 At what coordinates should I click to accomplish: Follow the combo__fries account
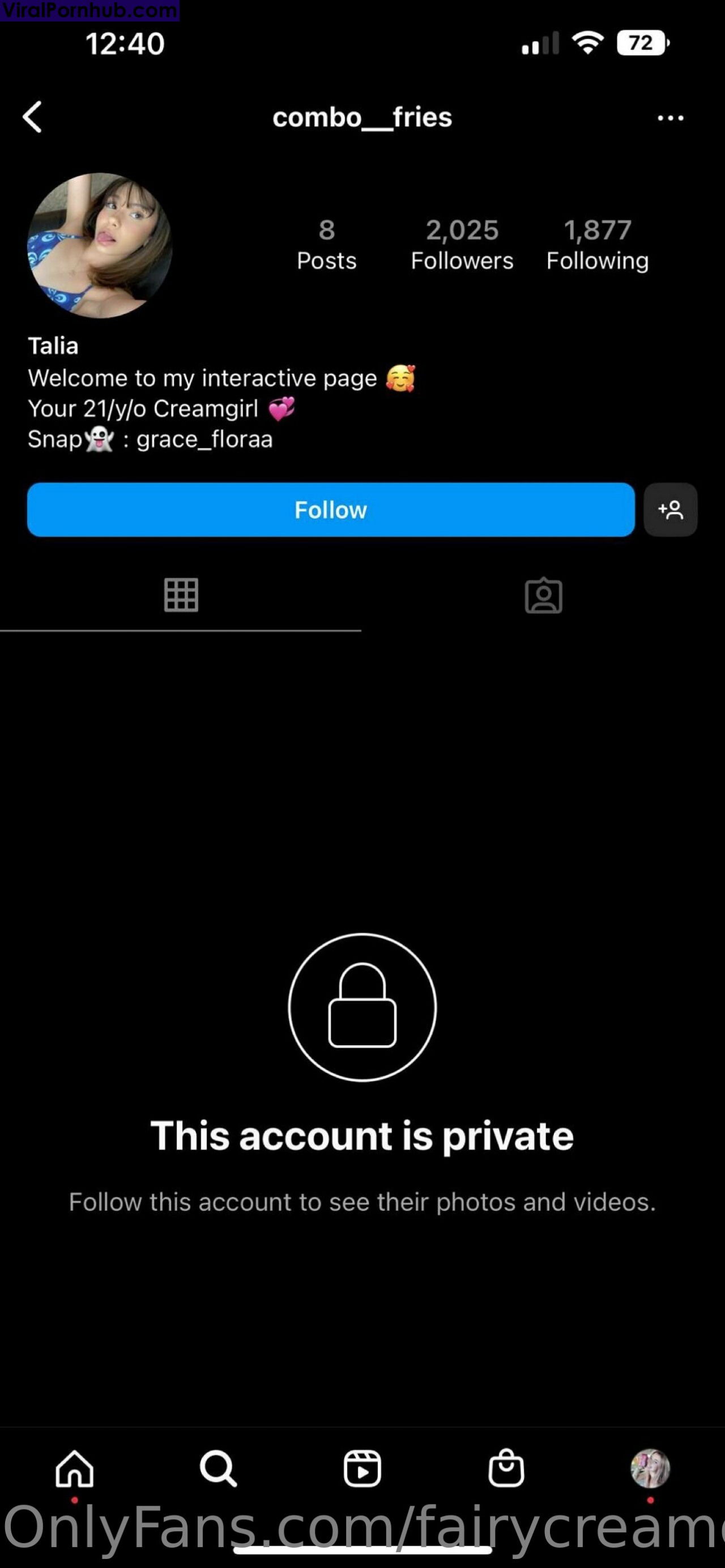[331, 510]
